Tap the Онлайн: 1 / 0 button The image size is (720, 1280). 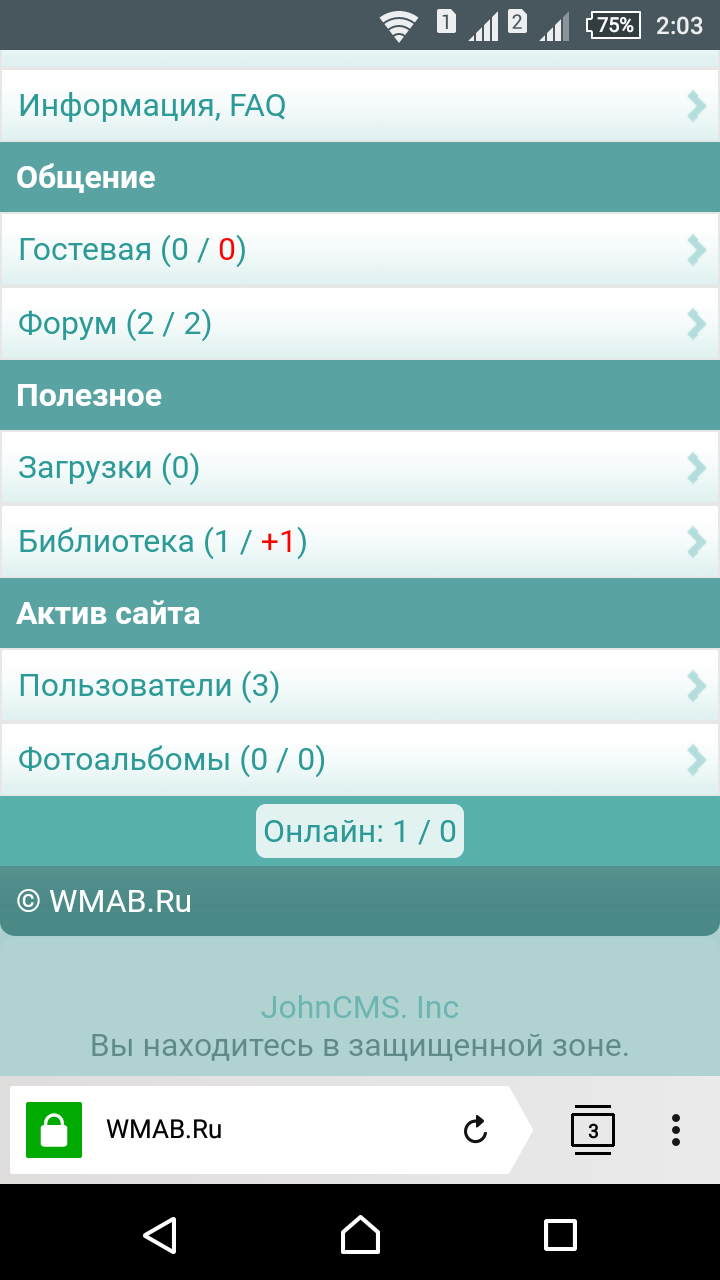coord(360,831)
